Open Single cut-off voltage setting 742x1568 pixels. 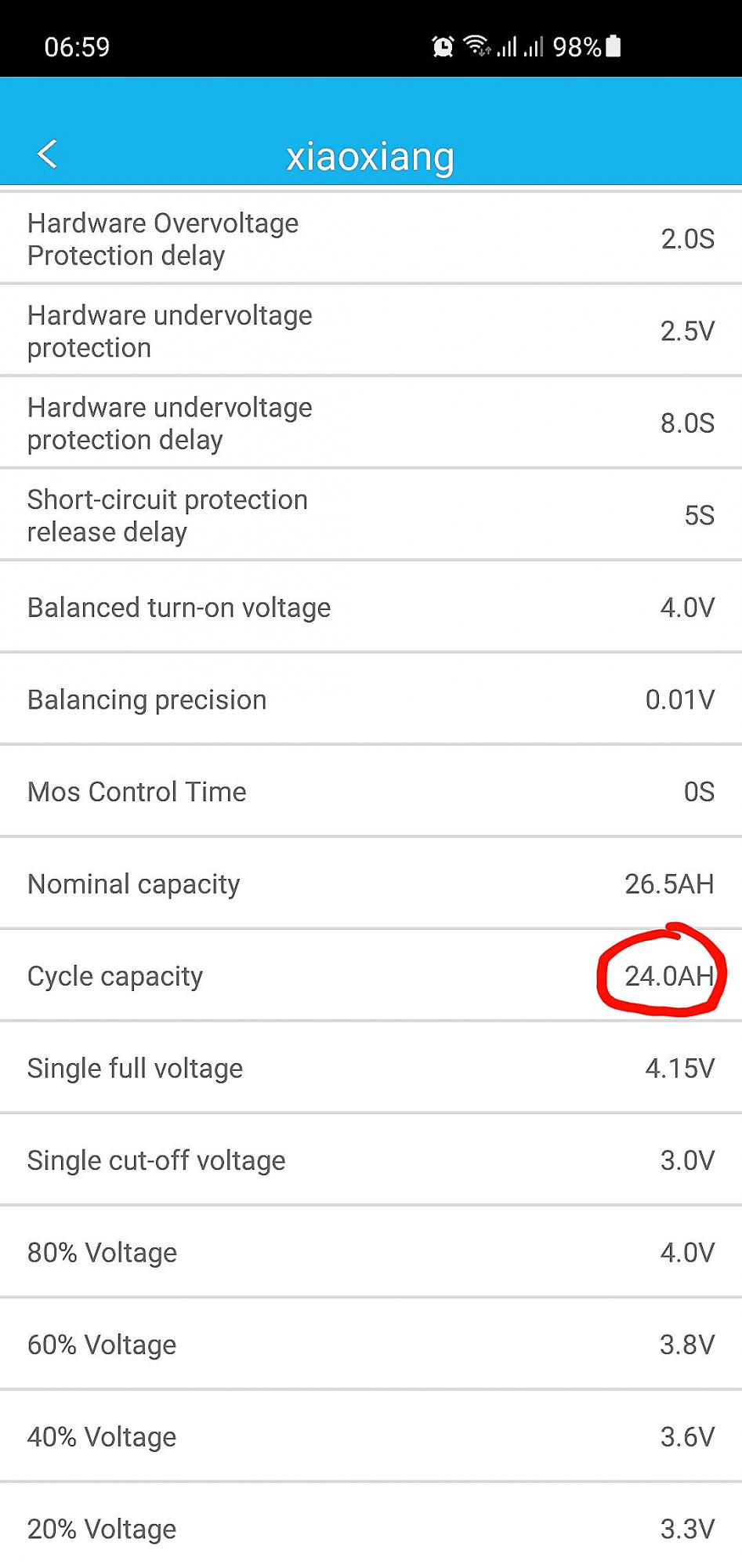point(371,1160)
